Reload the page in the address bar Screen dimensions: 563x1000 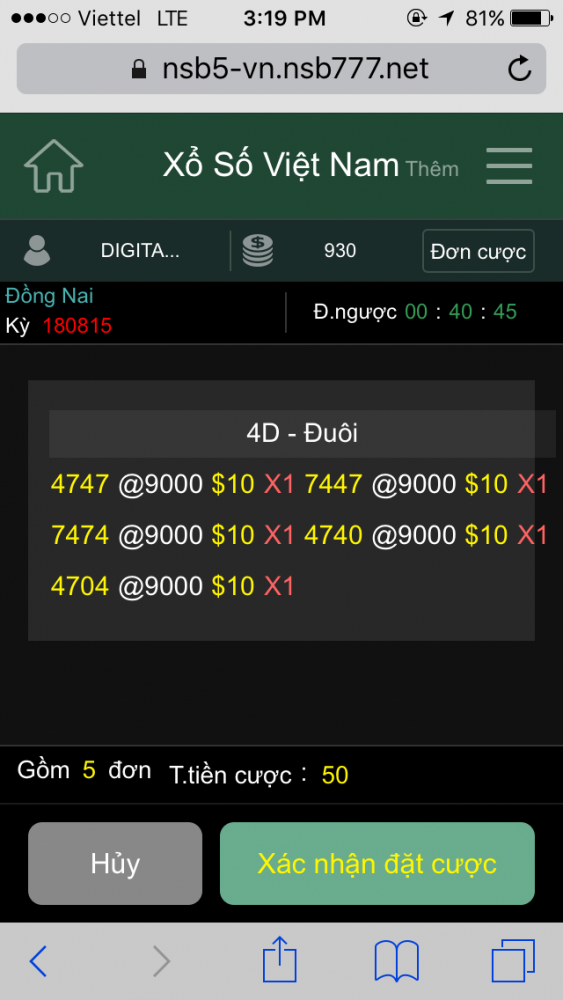(519, 68)
